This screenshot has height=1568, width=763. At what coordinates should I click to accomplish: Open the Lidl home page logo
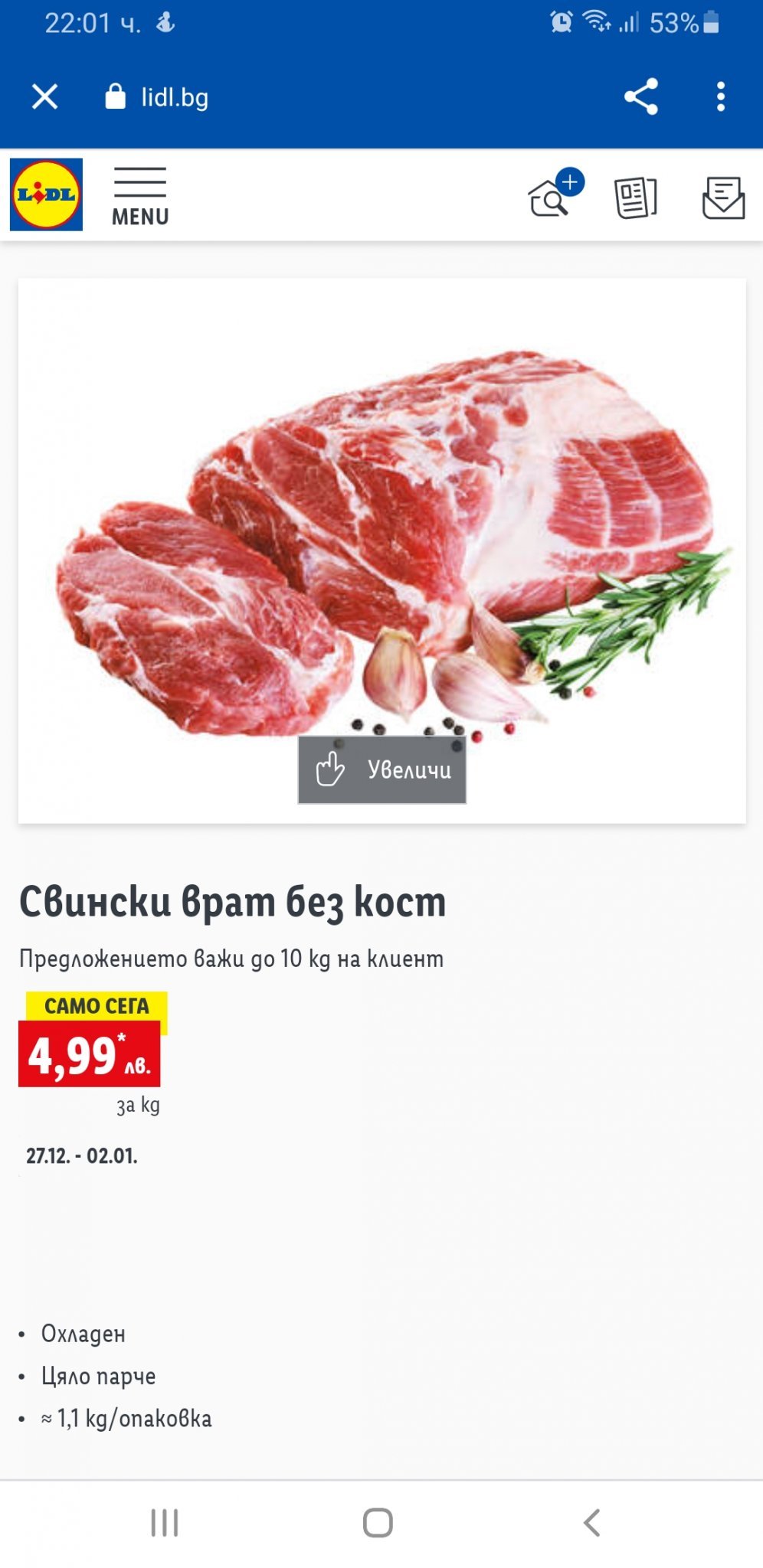[x=46, y=194]
